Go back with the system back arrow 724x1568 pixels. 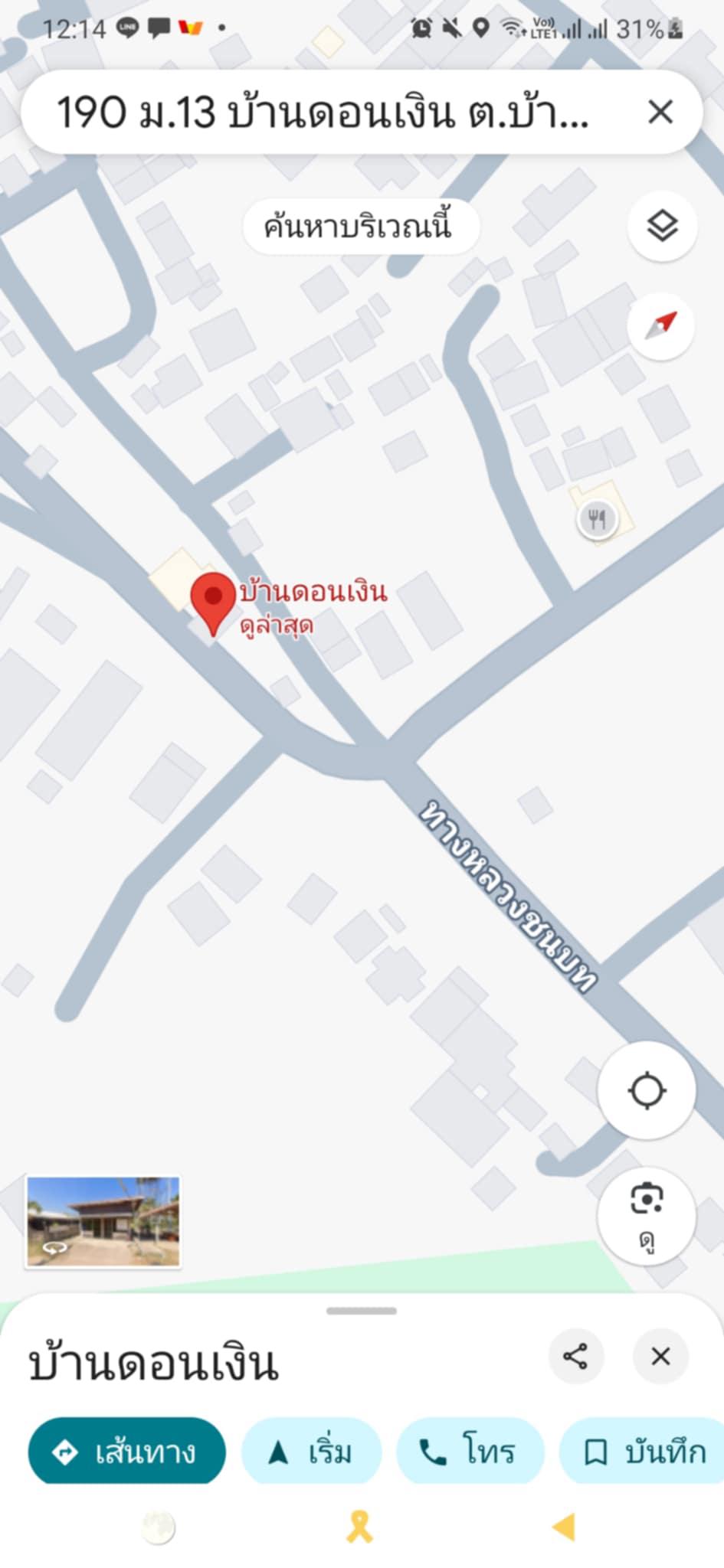[564, 1527]
